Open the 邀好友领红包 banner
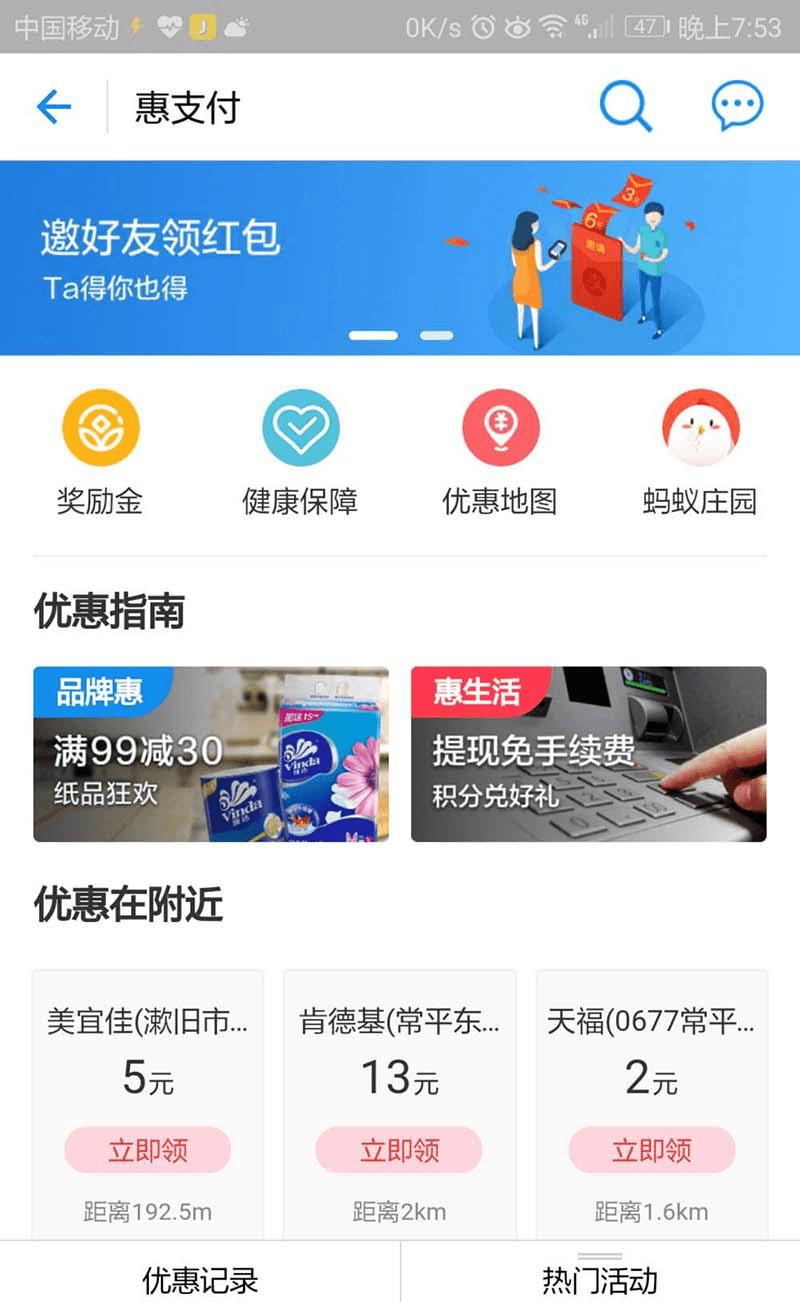800x1302 pixels. pyautogui.click(x=400, y=257)
